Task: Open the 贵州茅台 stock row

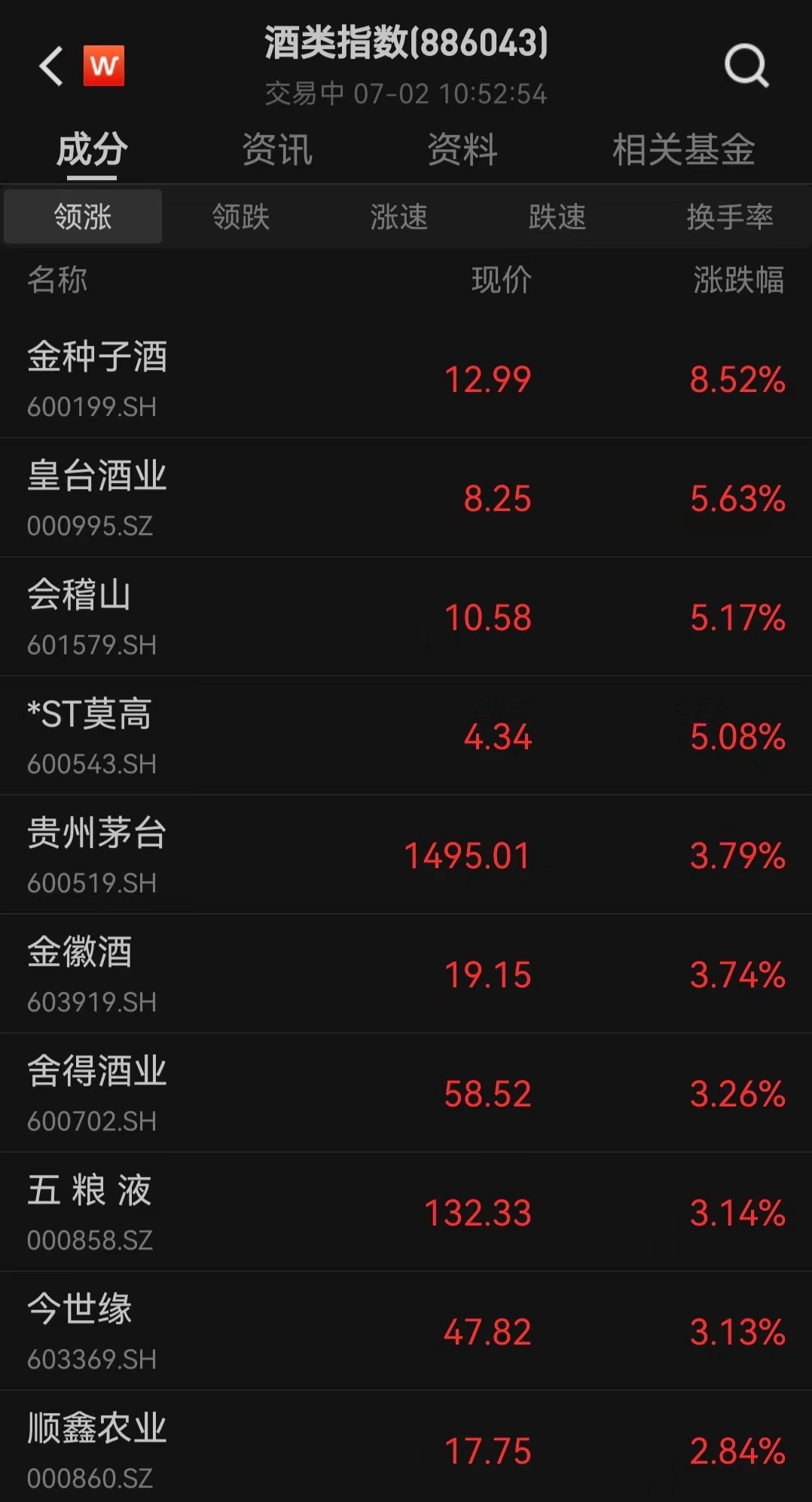Action: click(x=406, y=855)
